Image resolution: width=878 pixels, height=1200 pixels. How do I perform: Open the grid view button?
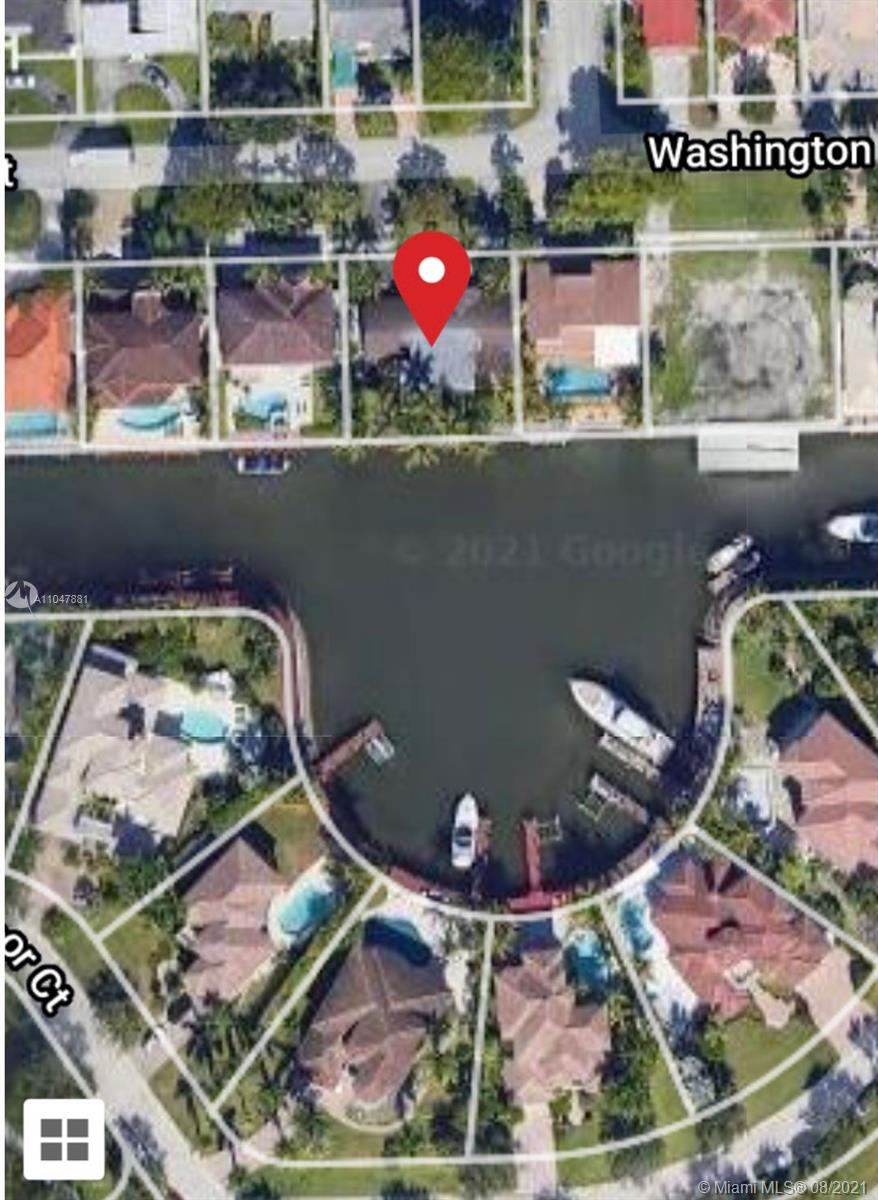[64, 1139]
